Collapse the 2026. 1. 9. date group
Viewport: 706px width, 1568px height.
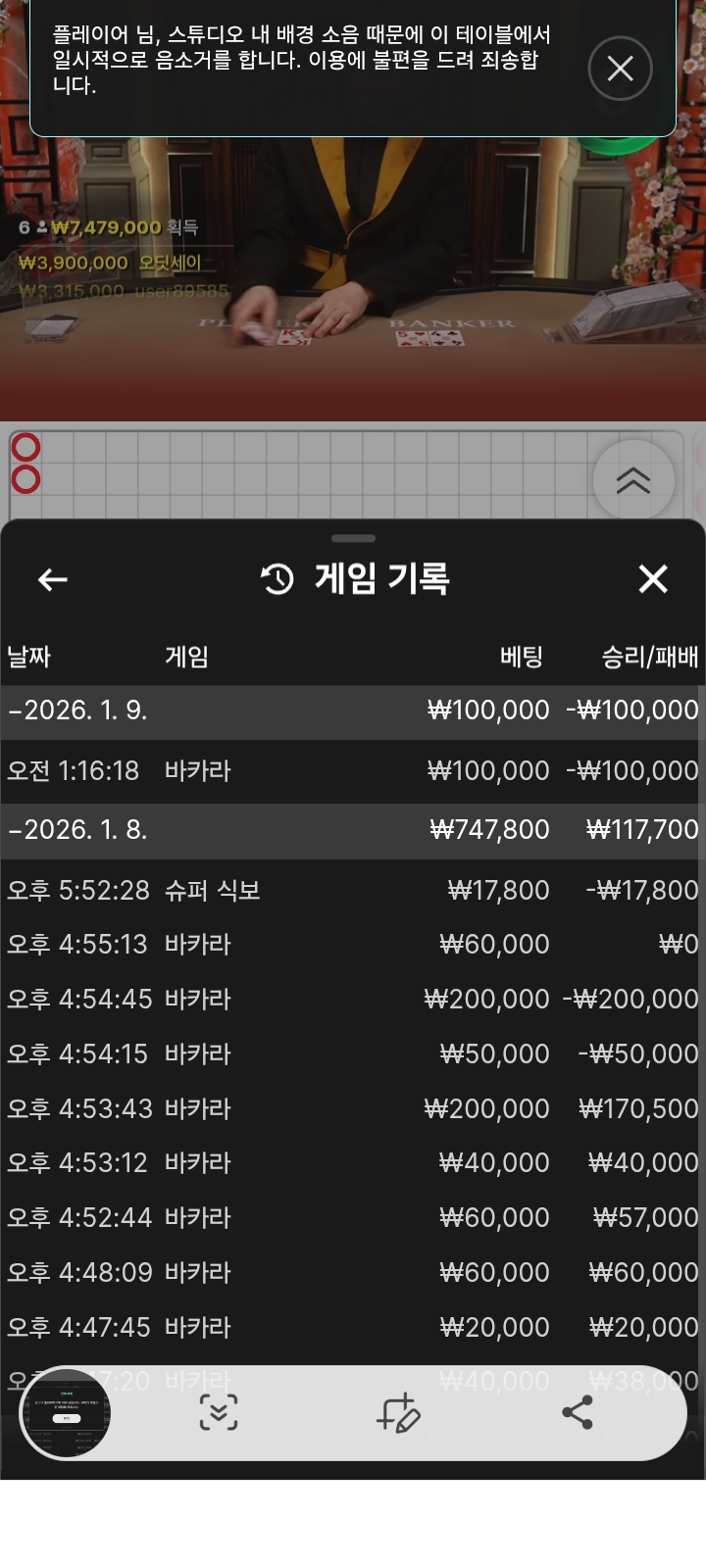(353, 710)
